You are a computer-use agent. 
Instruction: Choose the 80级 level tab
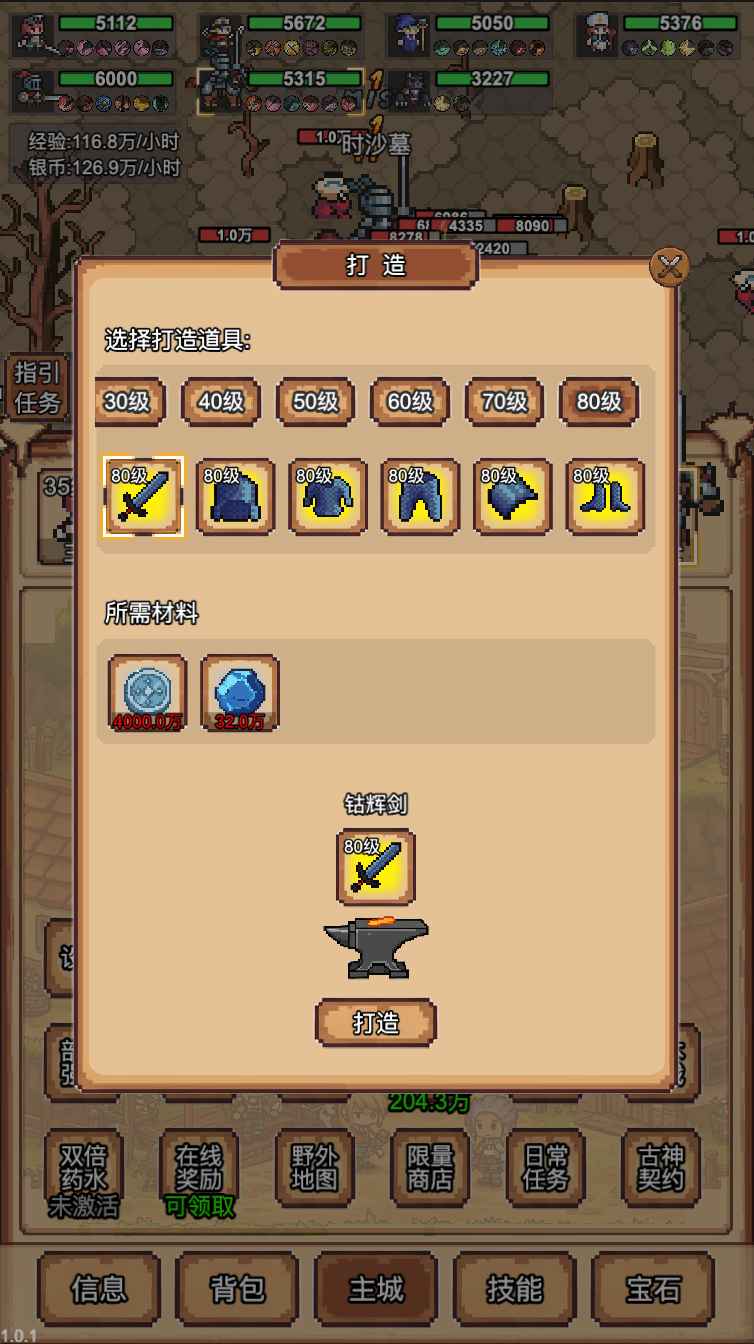598,402
